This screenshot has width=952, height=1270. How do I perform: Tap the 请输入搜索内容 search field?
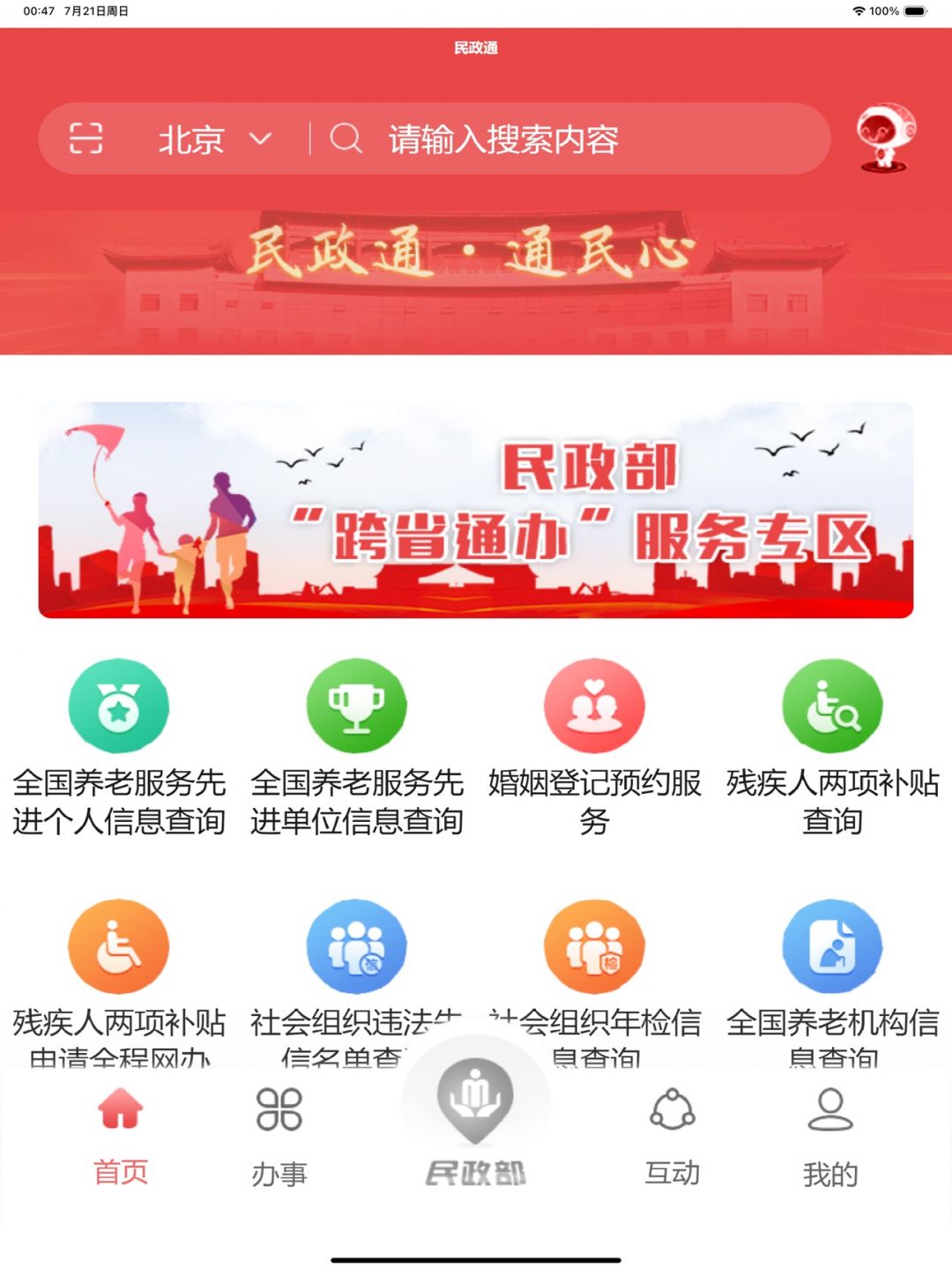[x=529, y=139]
